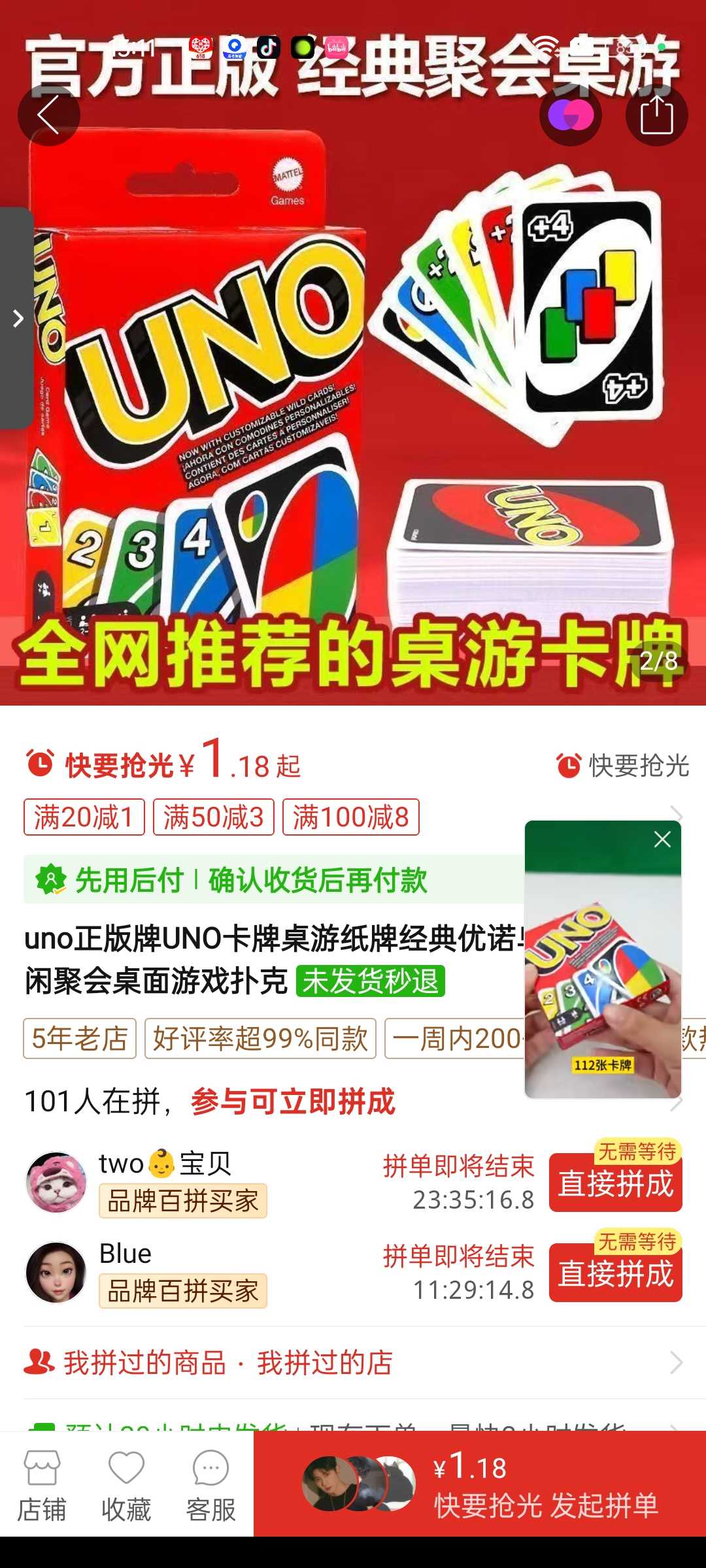Tap the 满100减8 discount chip
This screenshot has height=1568, width=706.
click(x=350, y=817)
